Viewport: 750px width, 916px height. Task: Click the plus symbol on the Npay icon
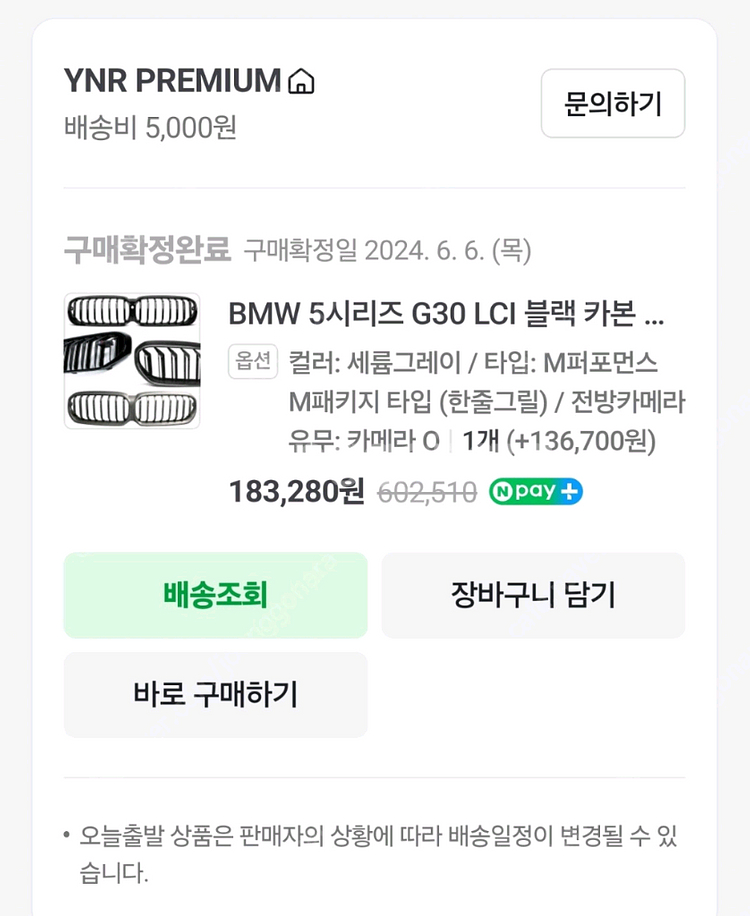pos(566,491)
